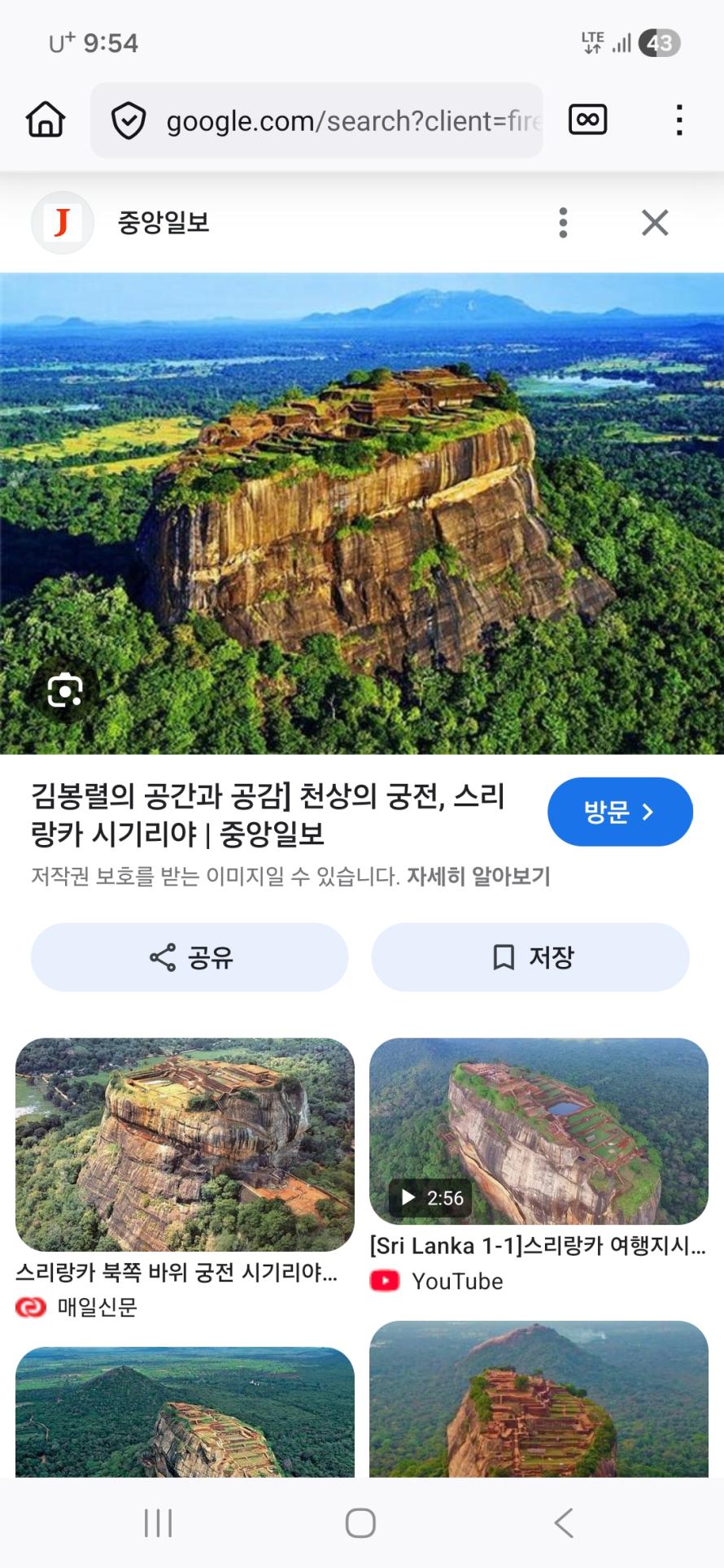The height and width of the screenshot is (1568, 724).
Task: Go back using system back button
Action: [564, 1522]
